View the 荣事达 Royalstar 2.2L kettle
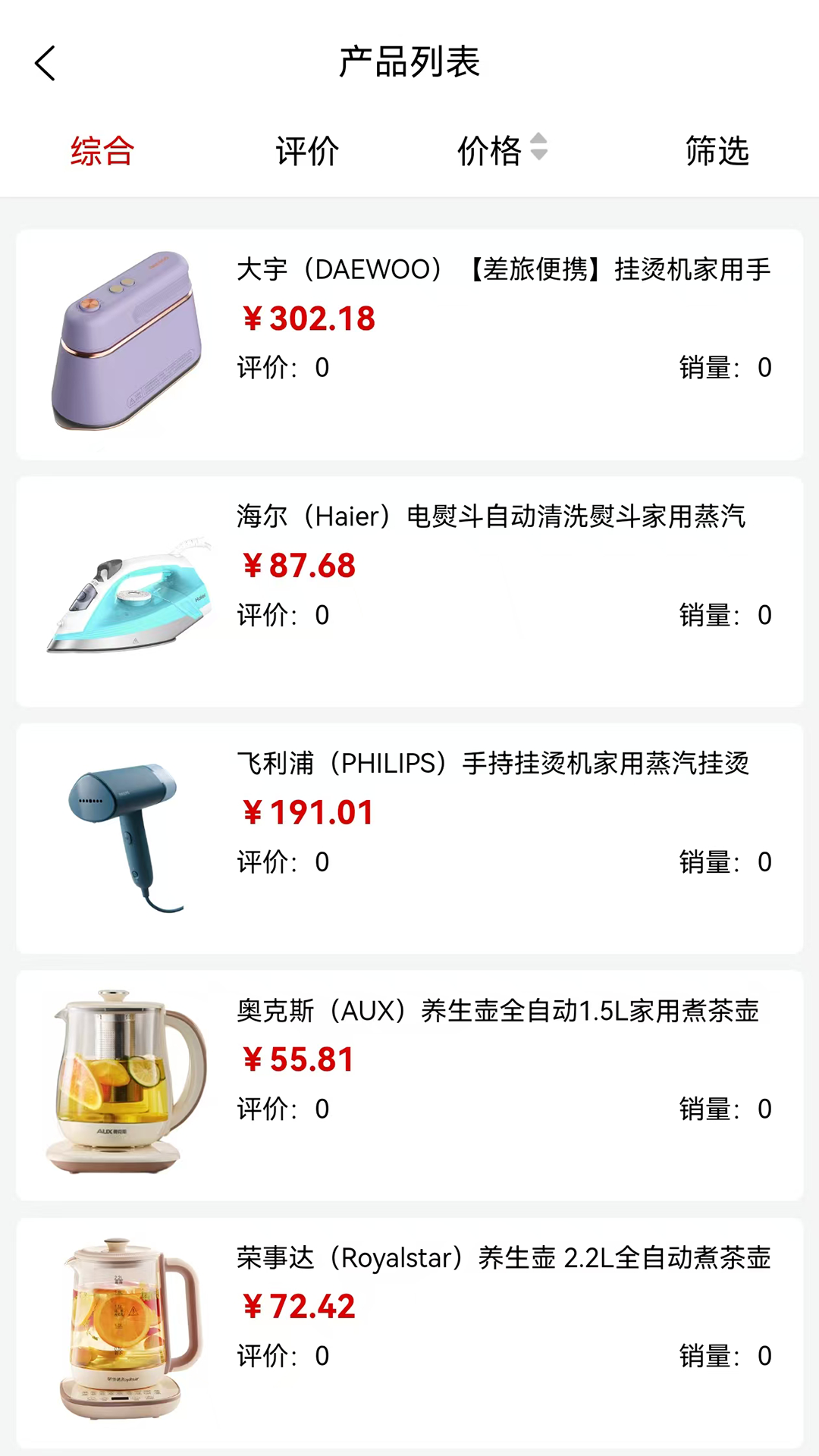Viewport: 819px width, 1456px height. pos(409,1332)
